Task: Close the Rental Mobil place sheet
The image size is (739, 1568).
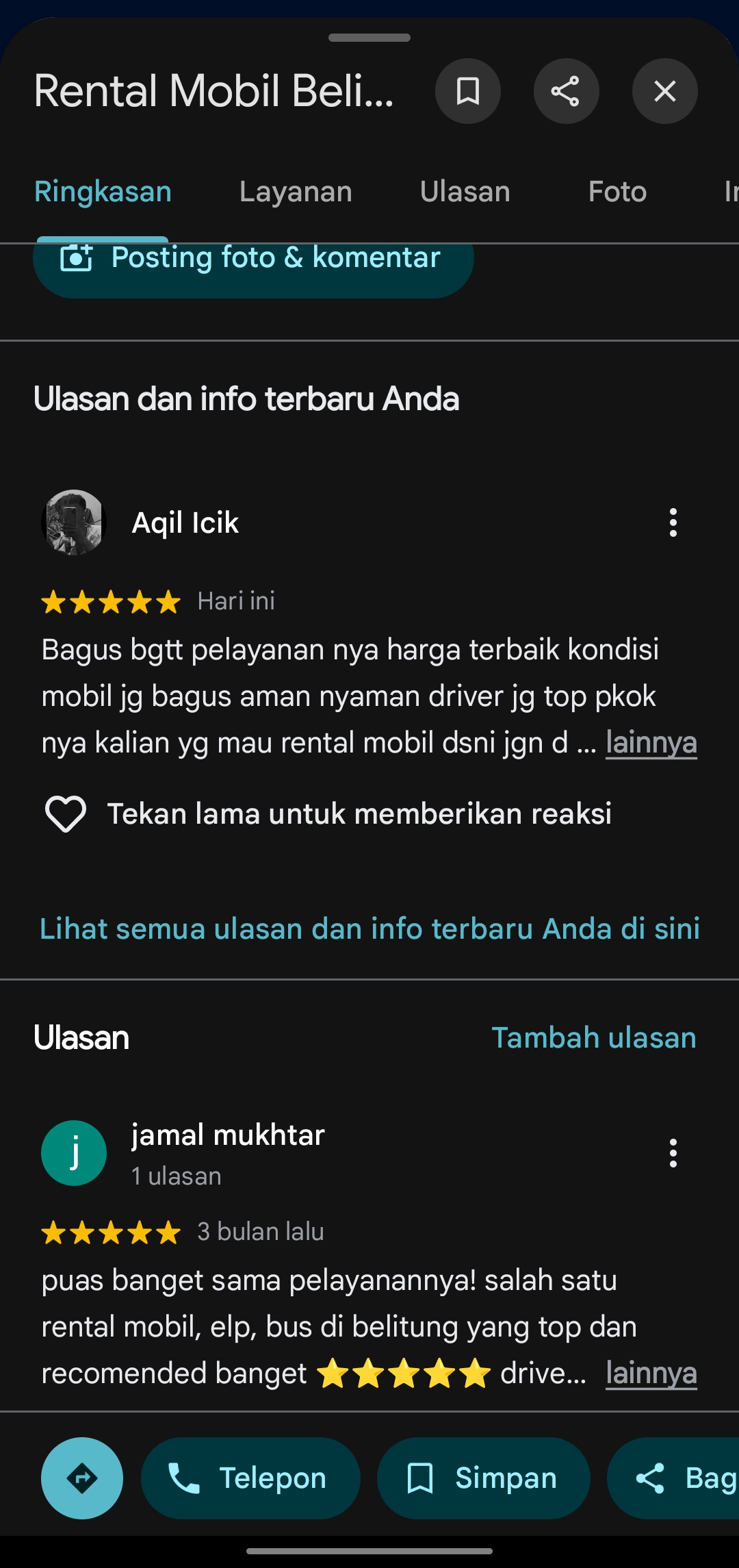Action: click(665, 91)
